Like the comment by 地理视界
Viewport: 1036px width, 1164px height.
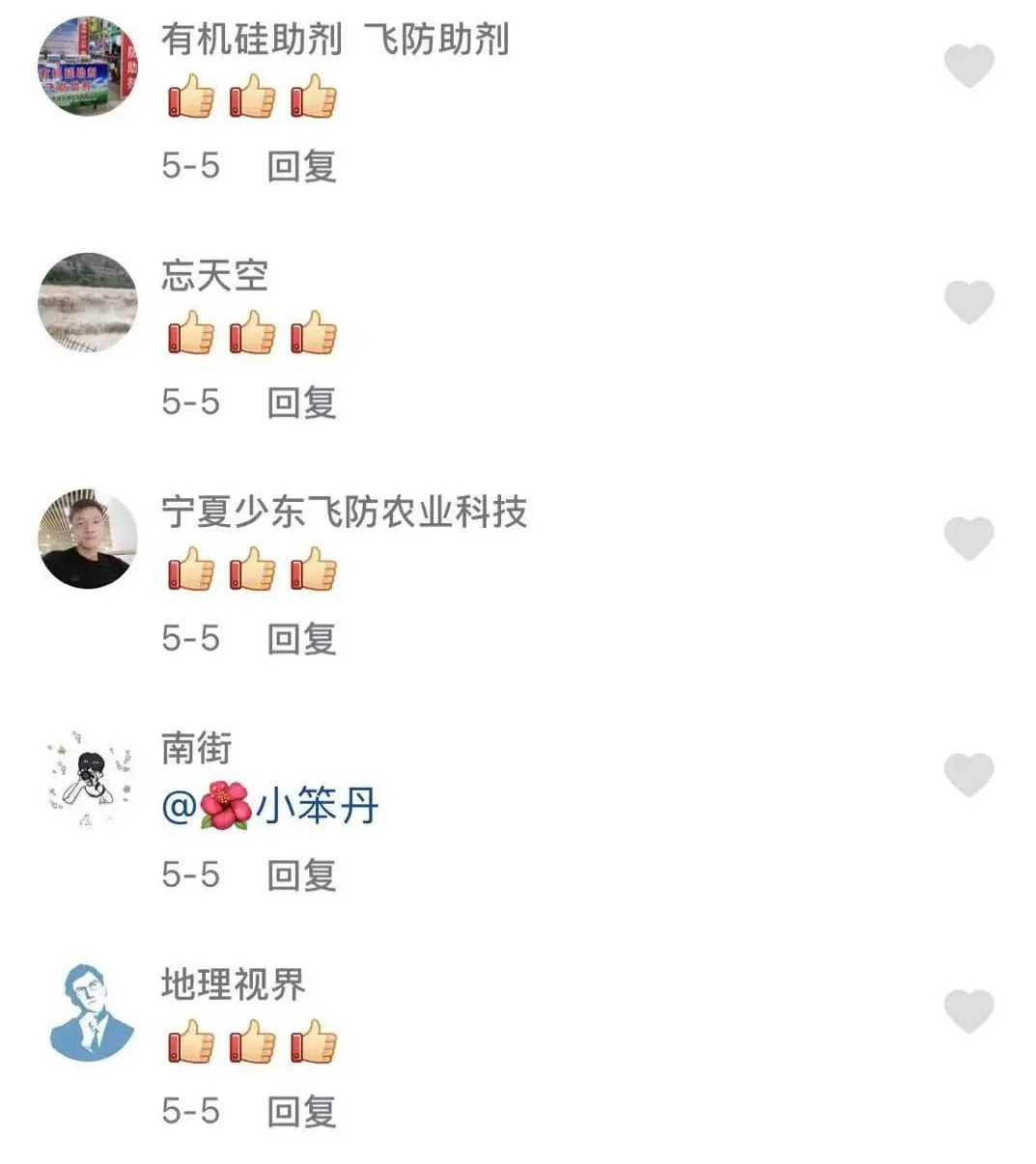click(x=968, y=1012)
